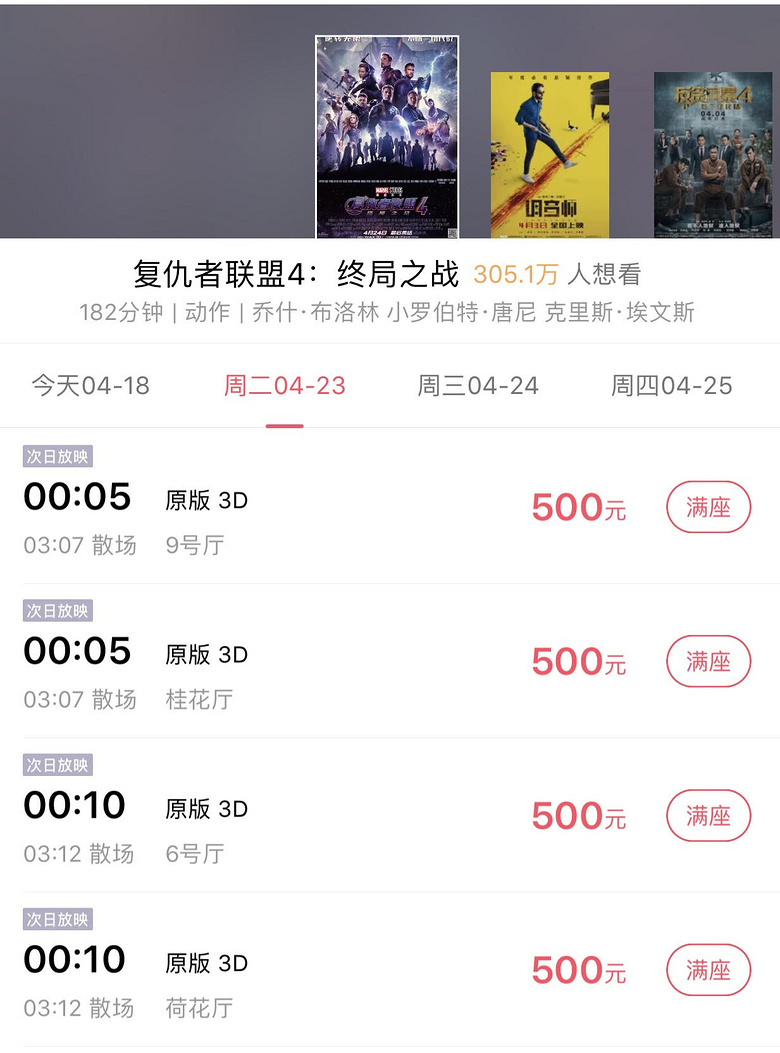Click the movie title 复仇者联盟4：终局之战

290,271
